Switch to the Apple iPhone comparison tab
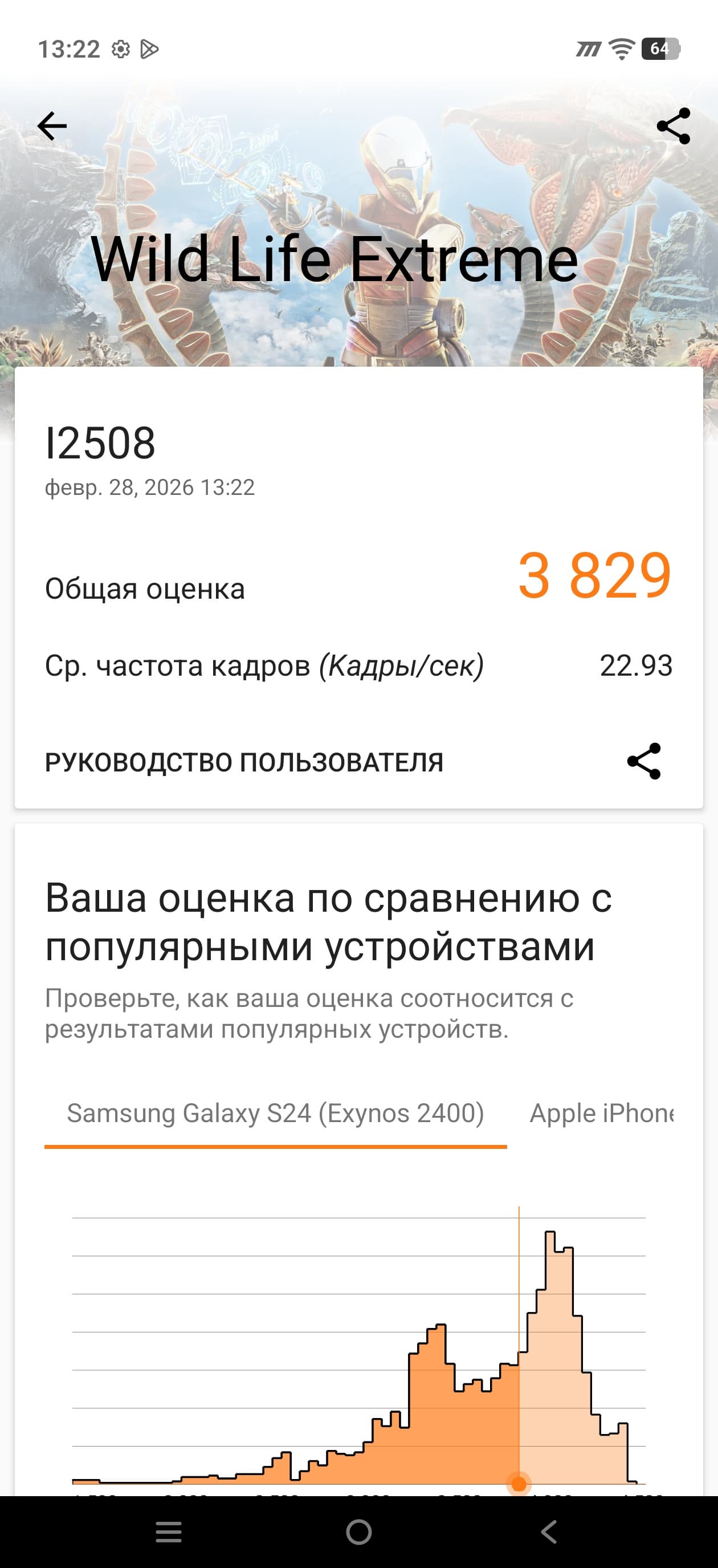This screenshot has width=718, height=1568. pos(602,1114)
